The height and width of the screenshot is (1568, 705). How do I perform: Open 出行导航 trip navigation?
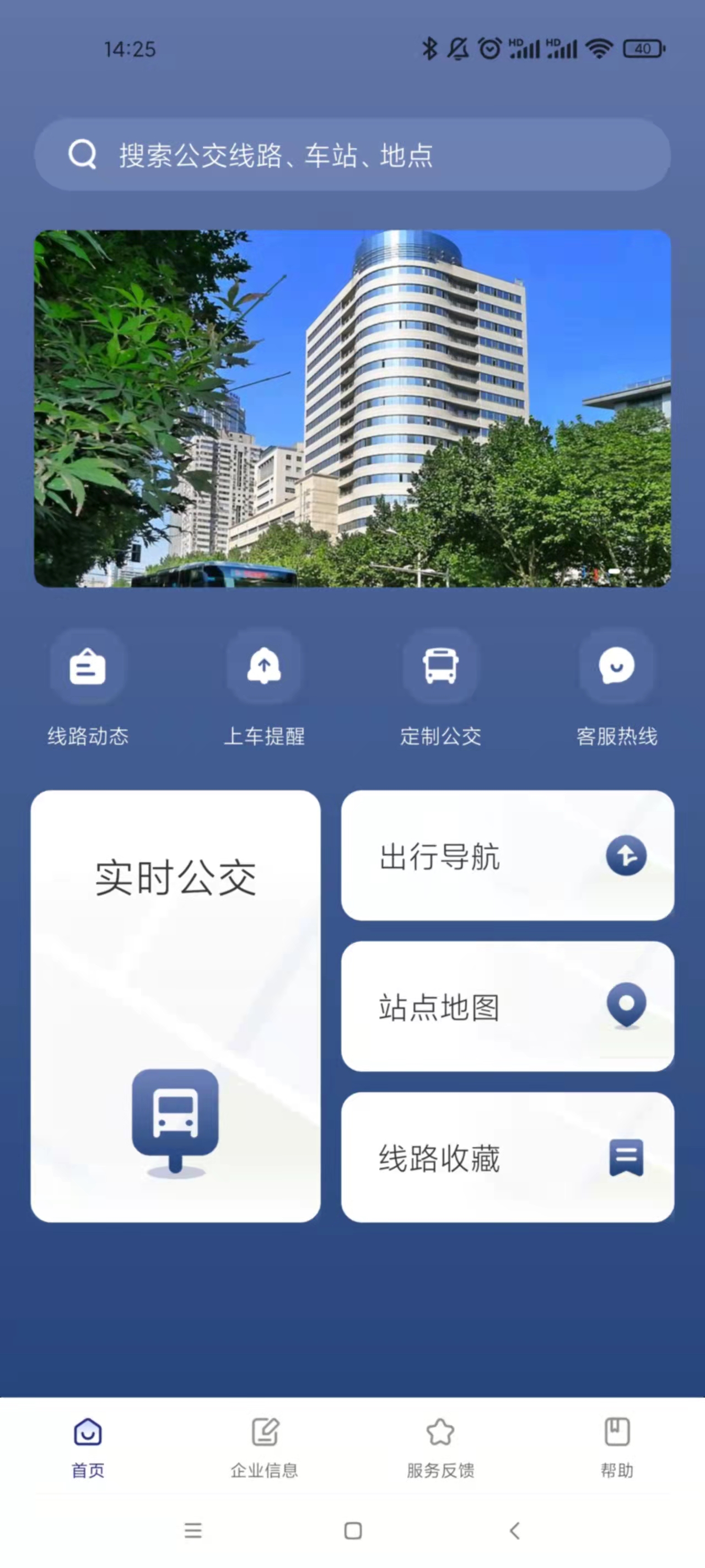507,855
